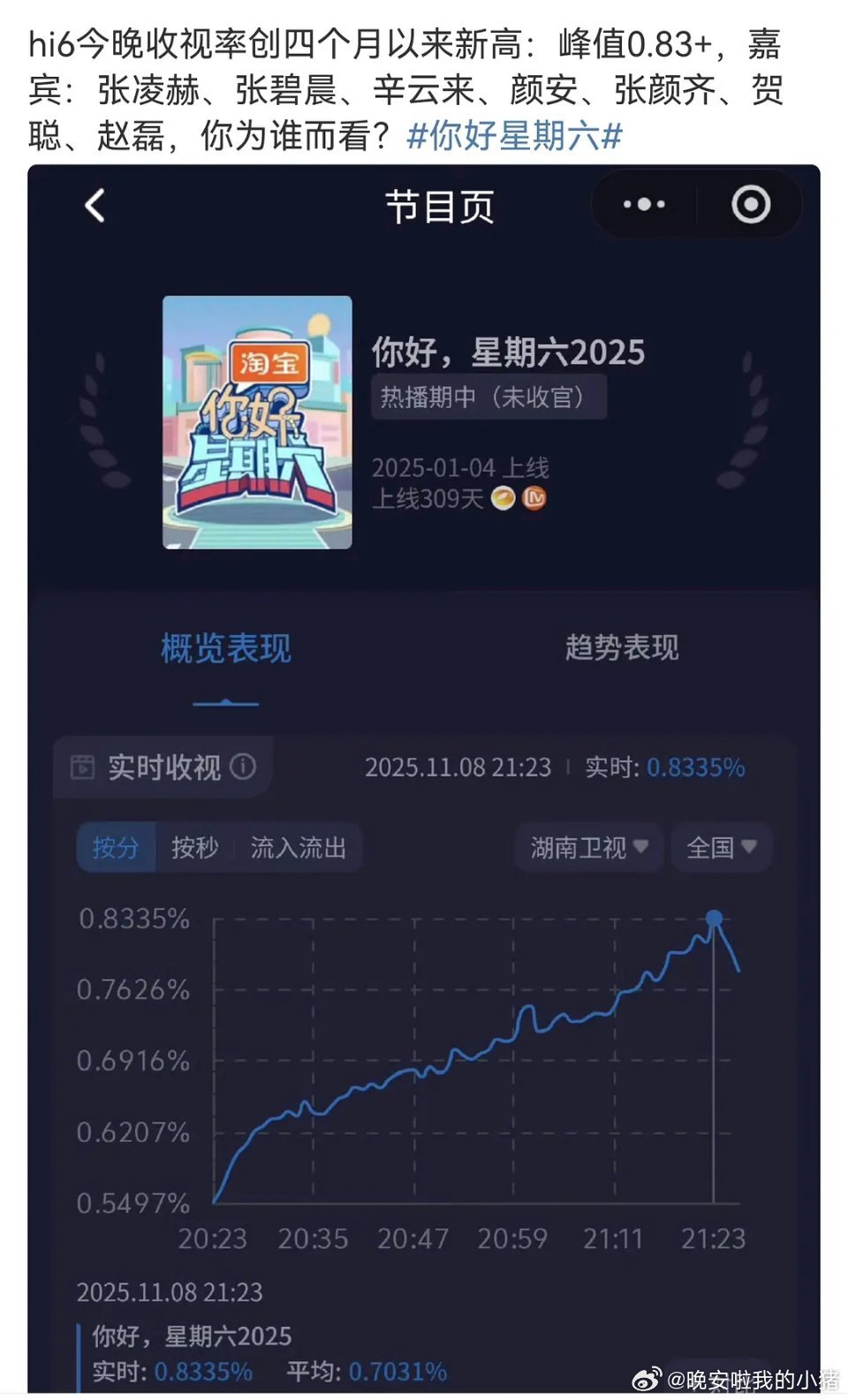Viewport: 848px width, 1400px height.
Task: Tap the gold leaf platform icon beside 上线309天
Action: (500, 499)
